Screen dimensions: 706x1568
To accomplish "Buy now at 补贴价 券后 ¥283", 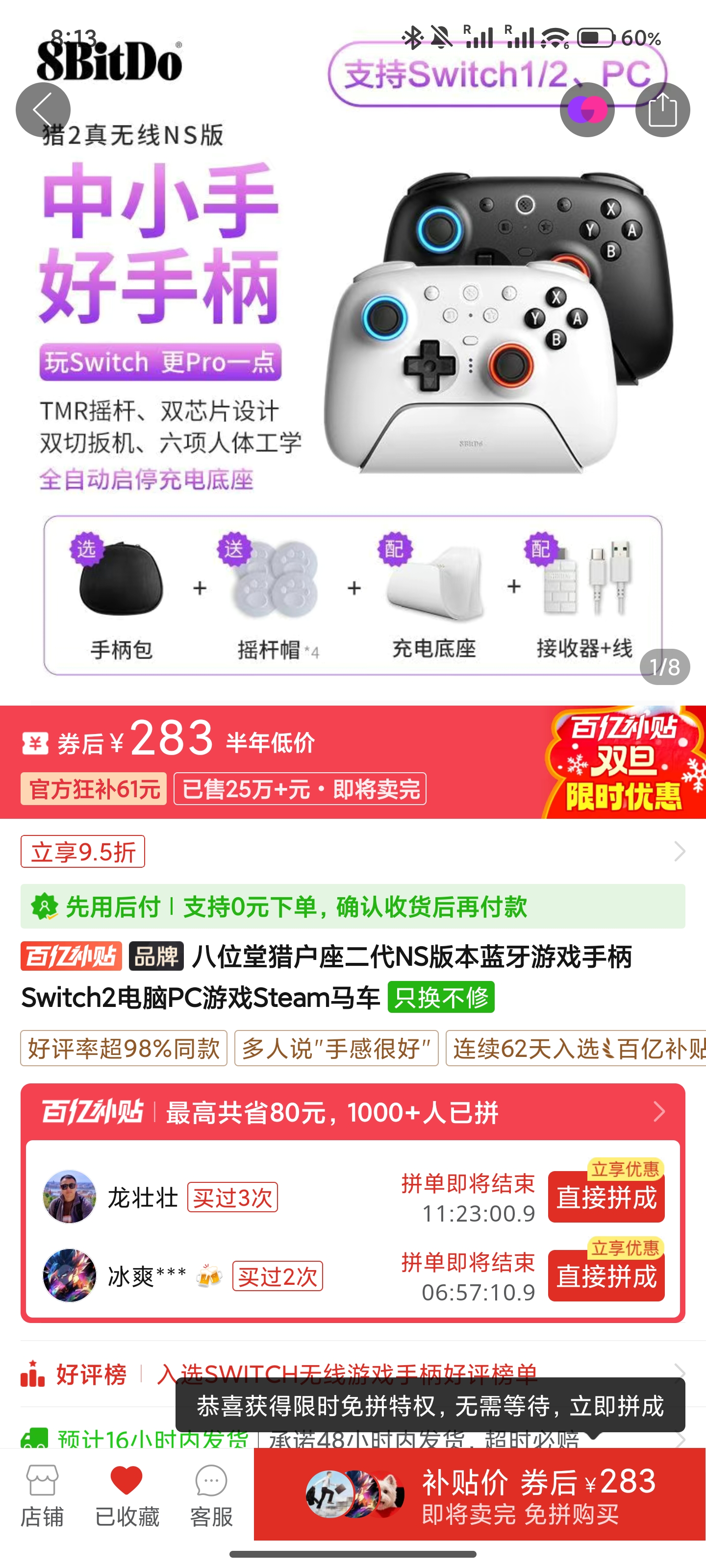I will pos(479,1494).
